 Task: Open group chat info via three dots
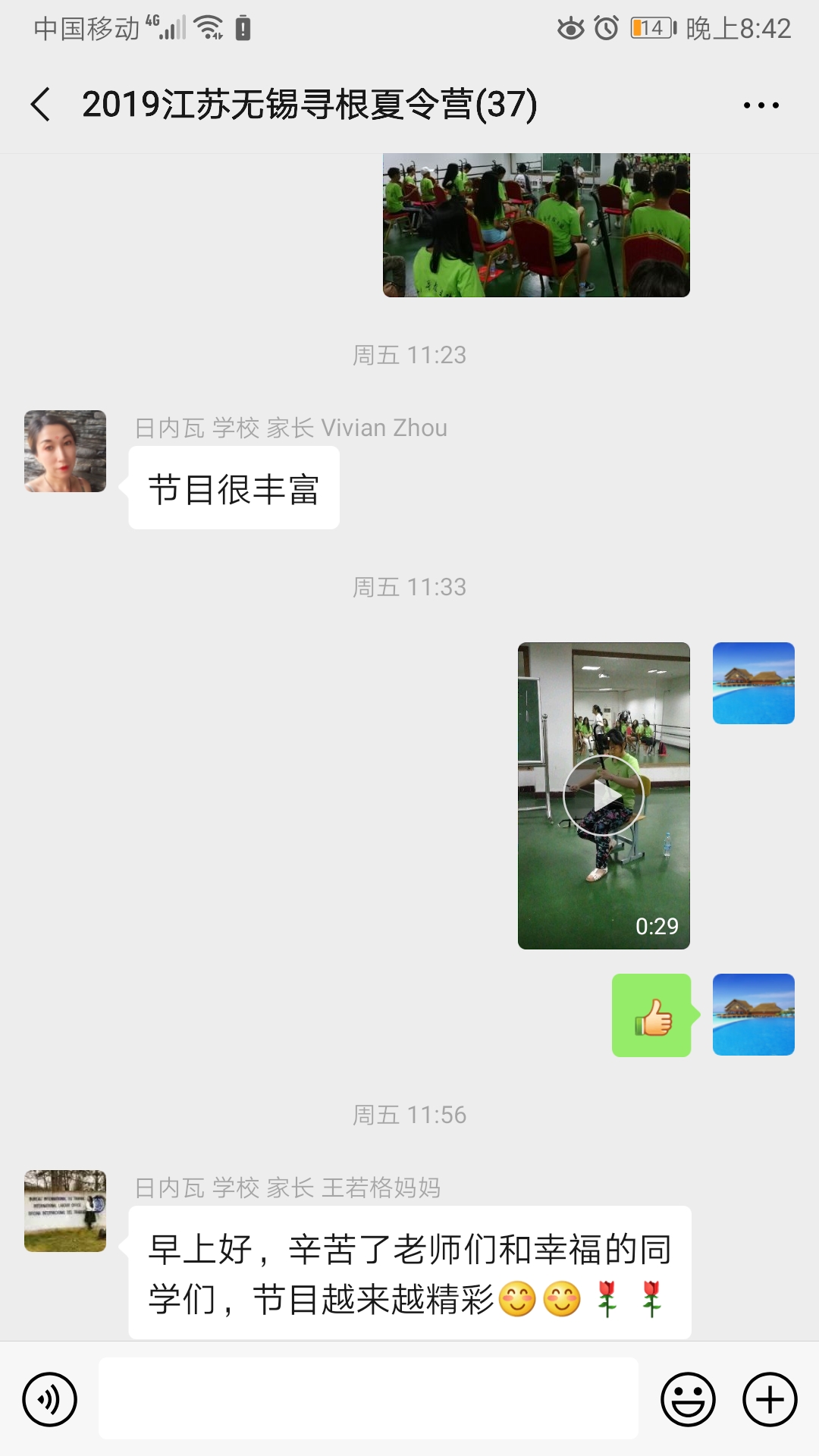pos(761,105)
